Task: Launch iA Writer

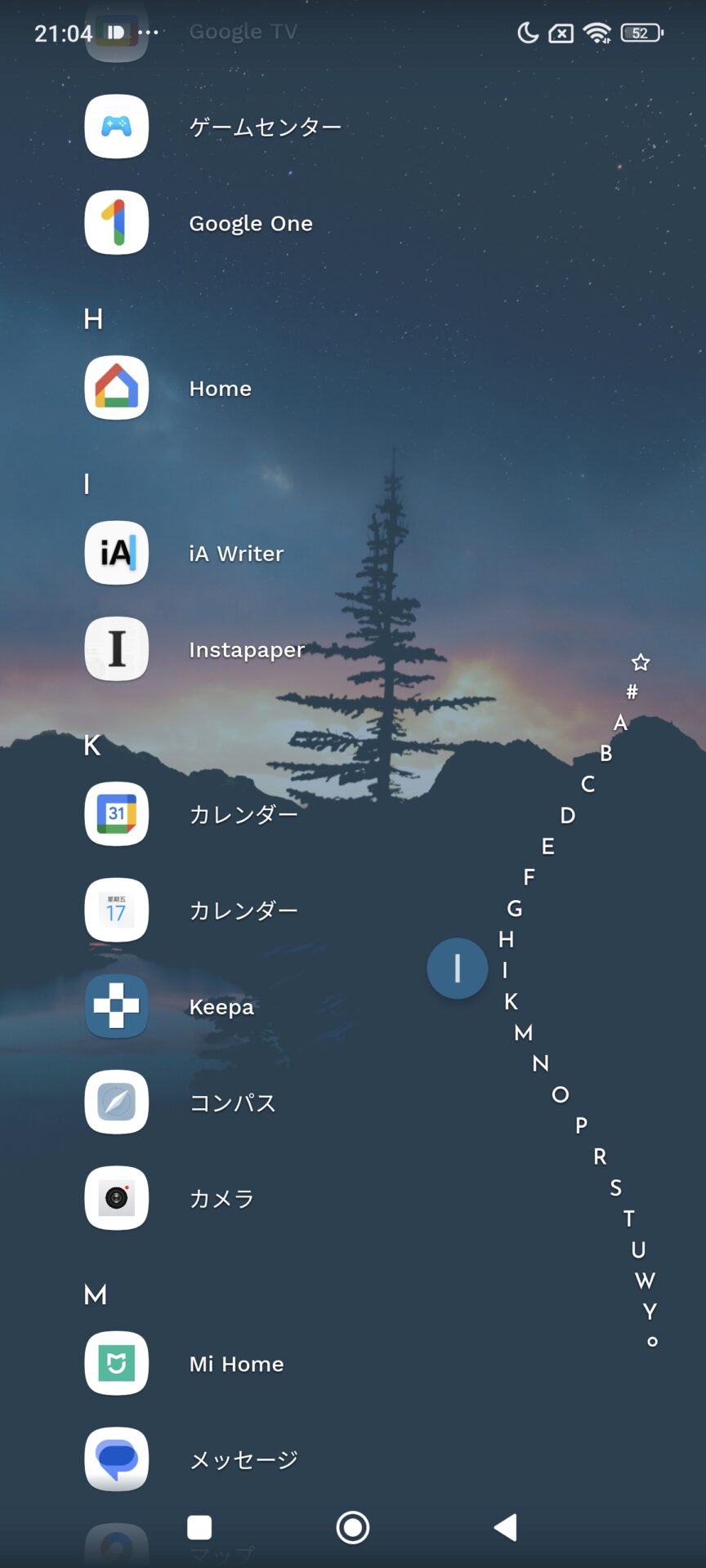Action: tap(117, 553)
